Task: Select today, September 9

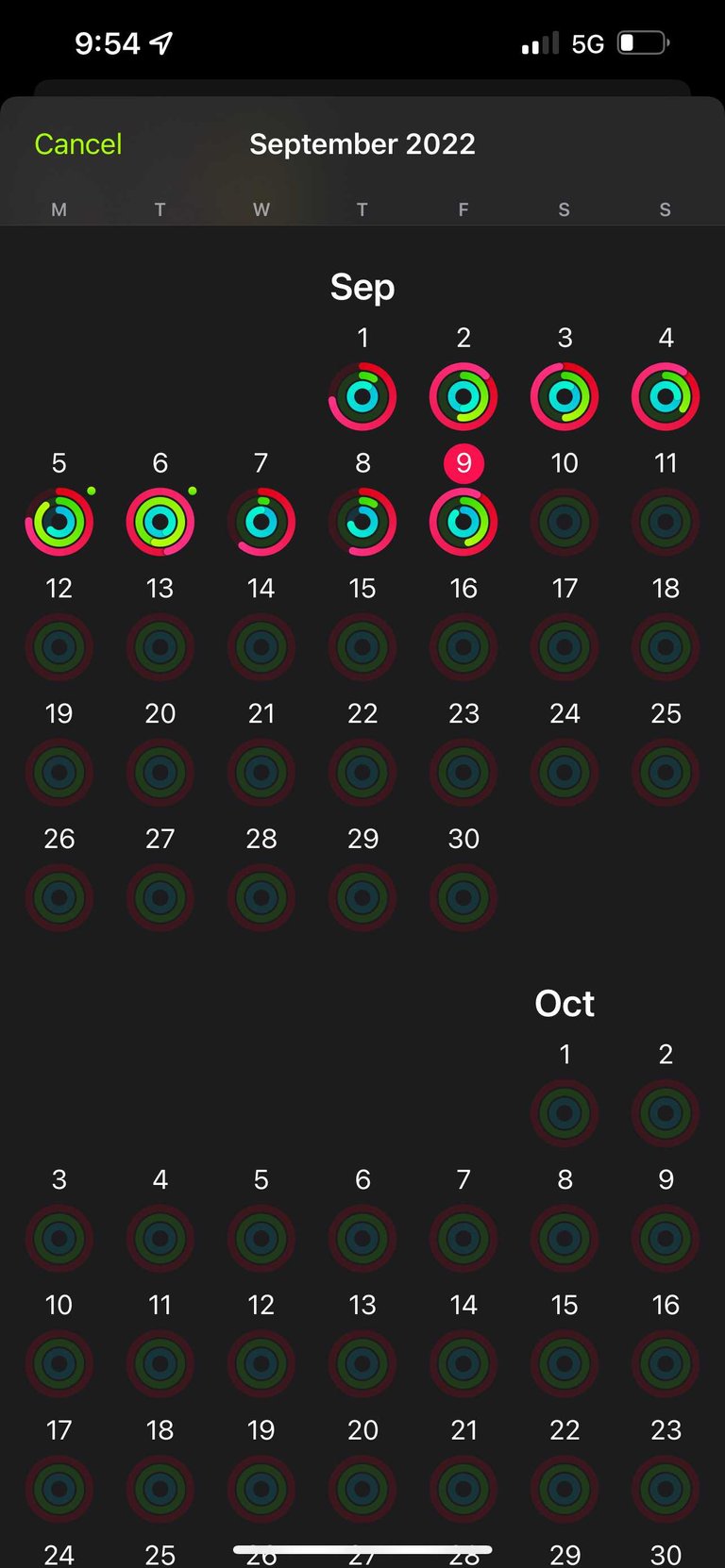Action: pos(464,522)
